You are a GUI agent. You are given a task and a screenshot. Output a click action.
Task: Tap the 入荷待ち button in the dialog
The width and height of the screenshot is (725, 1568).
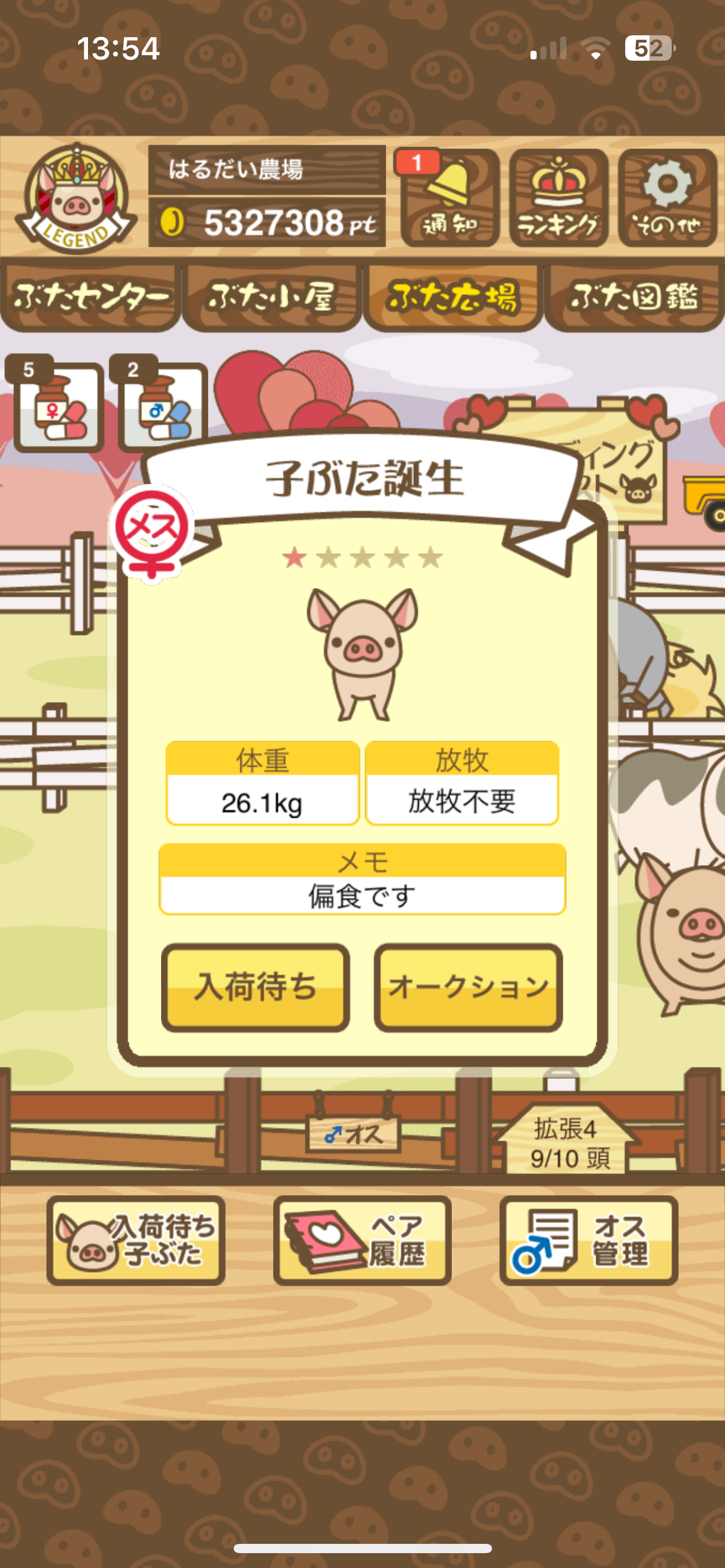click(255, 987)
